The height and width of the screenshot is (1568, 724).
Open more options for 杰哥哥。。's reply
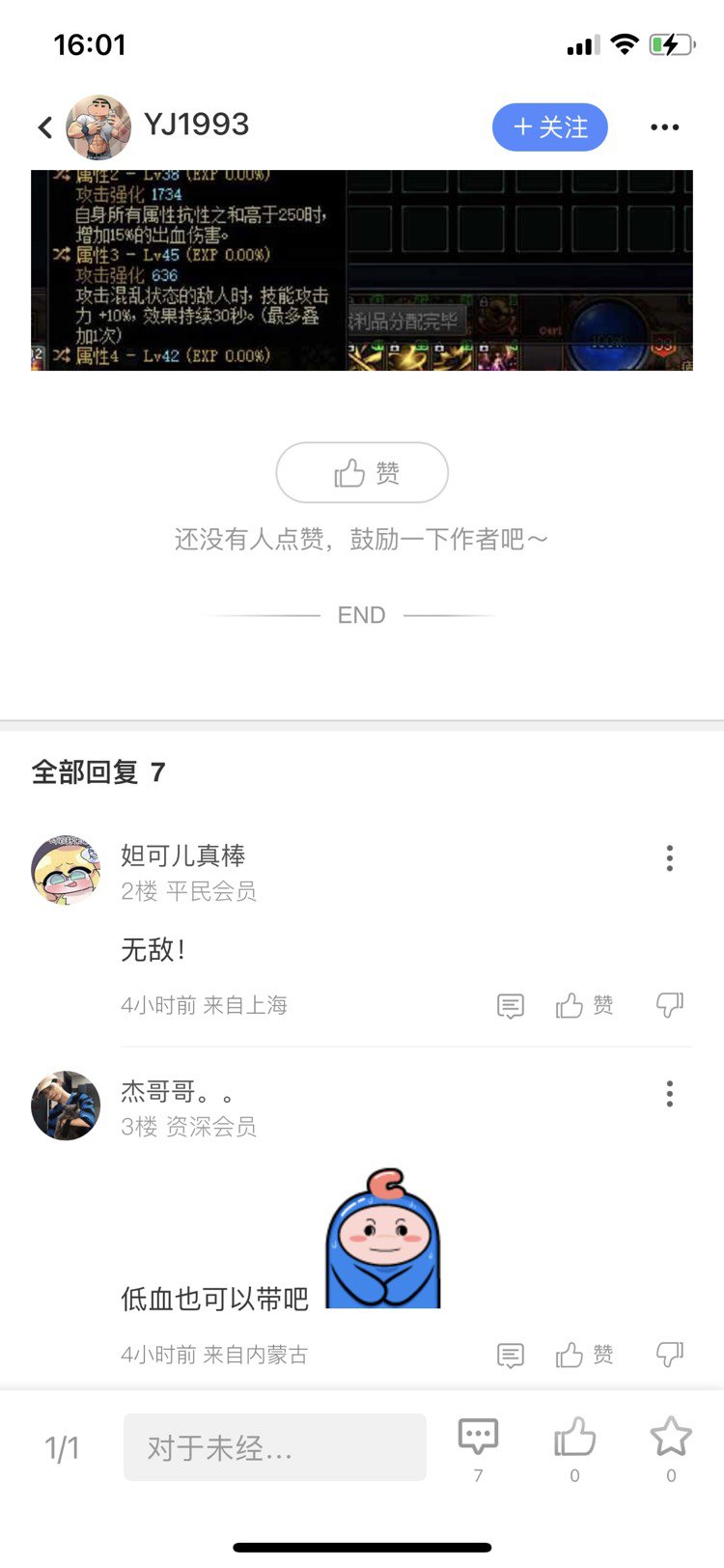669,1094
